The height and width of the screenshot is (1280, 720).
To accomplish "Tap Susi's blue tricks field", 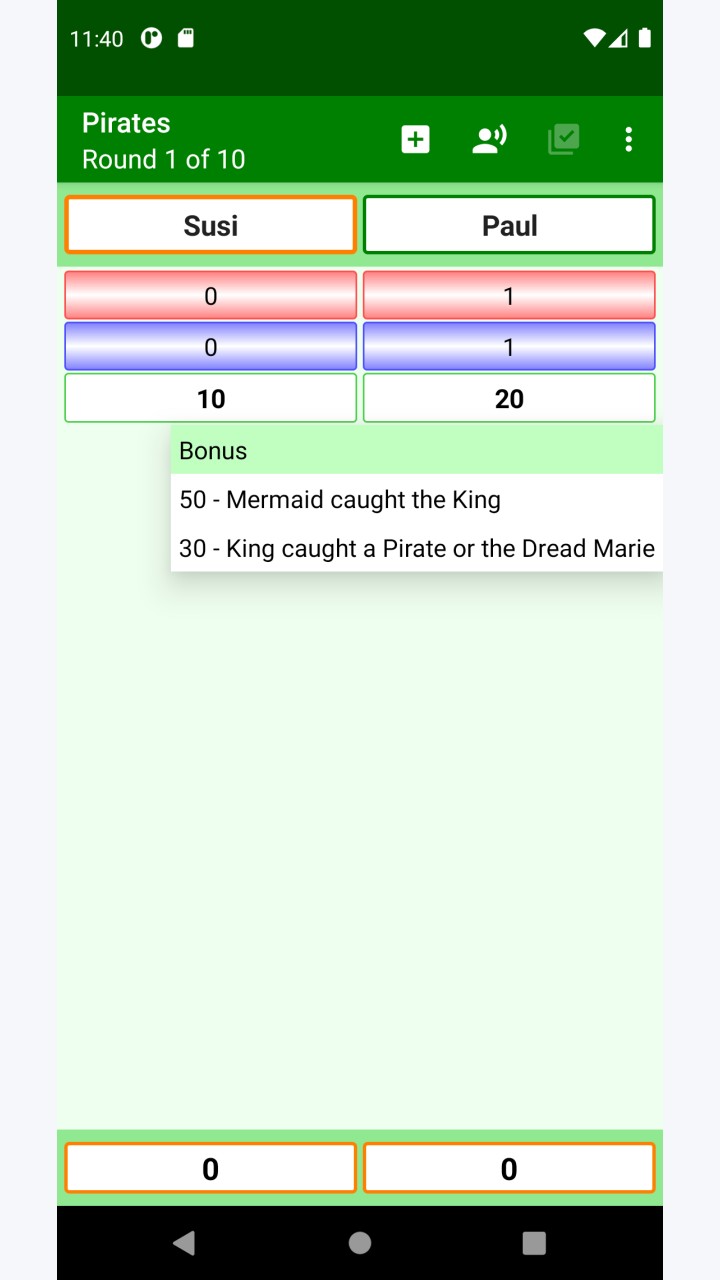I will click(211, 347).
